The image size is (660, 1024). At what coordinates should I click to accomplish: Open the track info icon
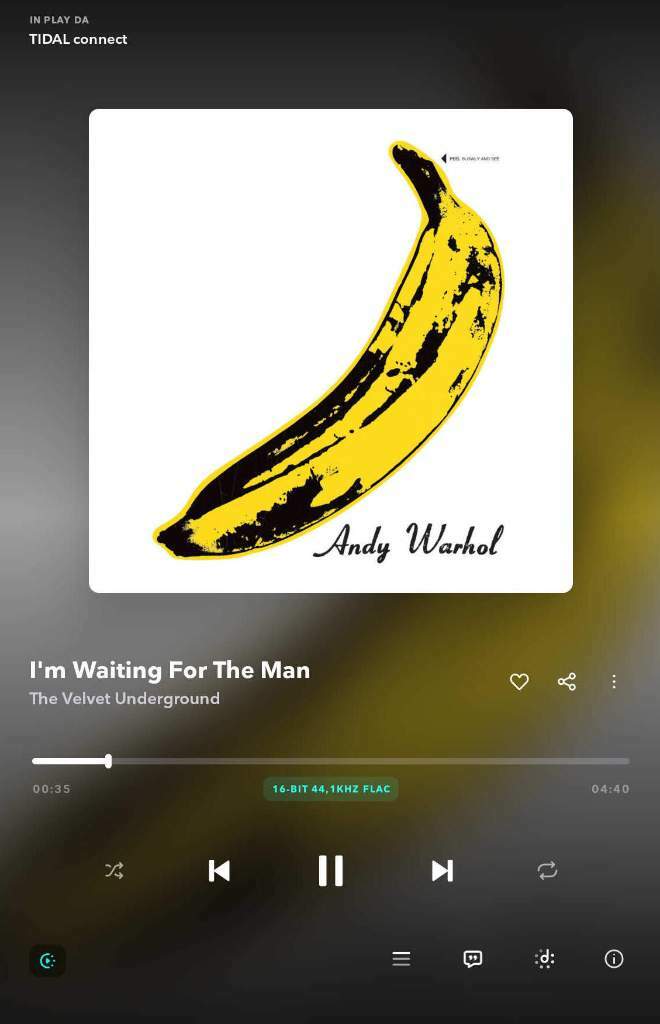point(614,959)
